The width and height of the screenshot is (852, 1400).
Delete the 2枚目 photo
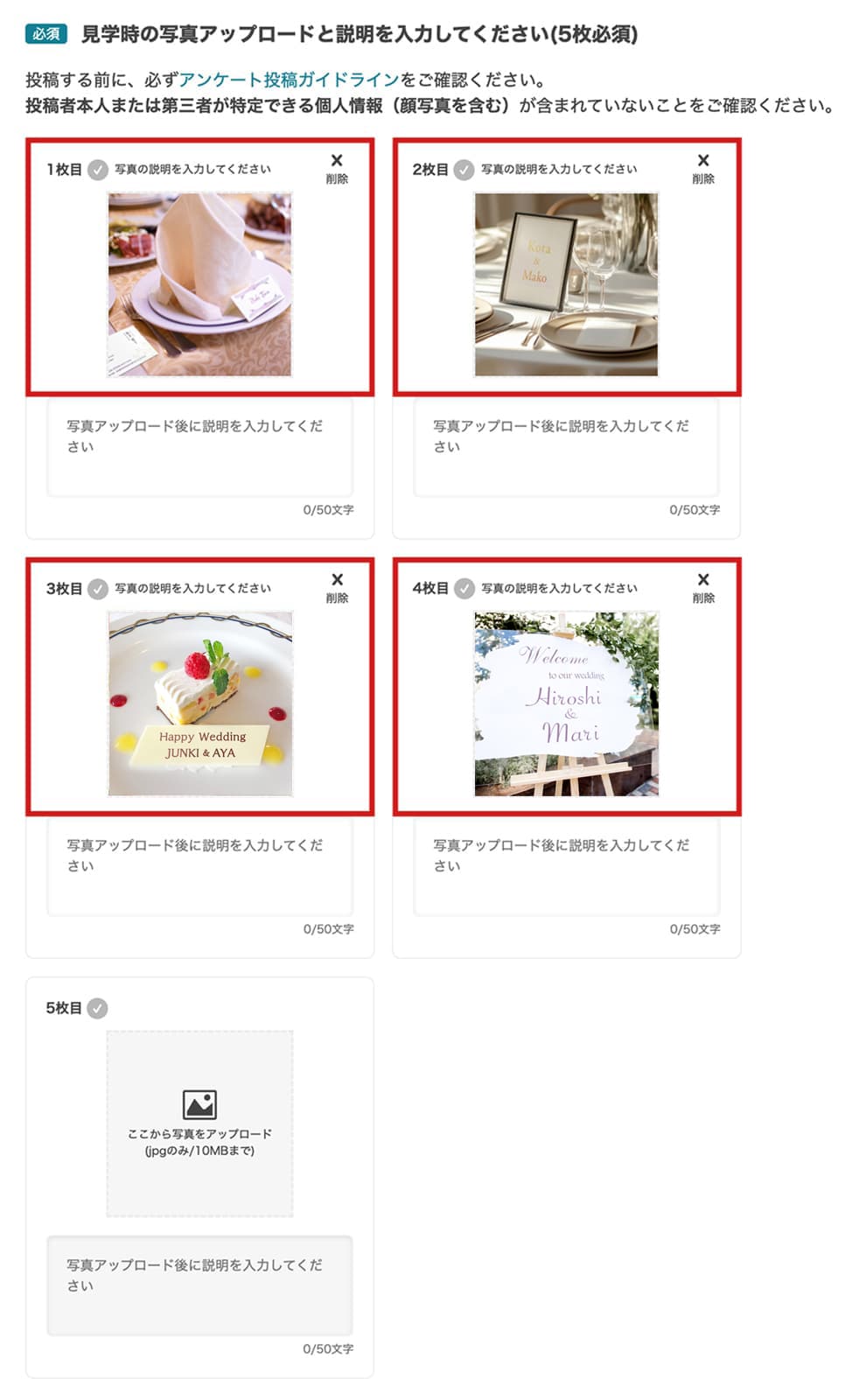[703, 167]
